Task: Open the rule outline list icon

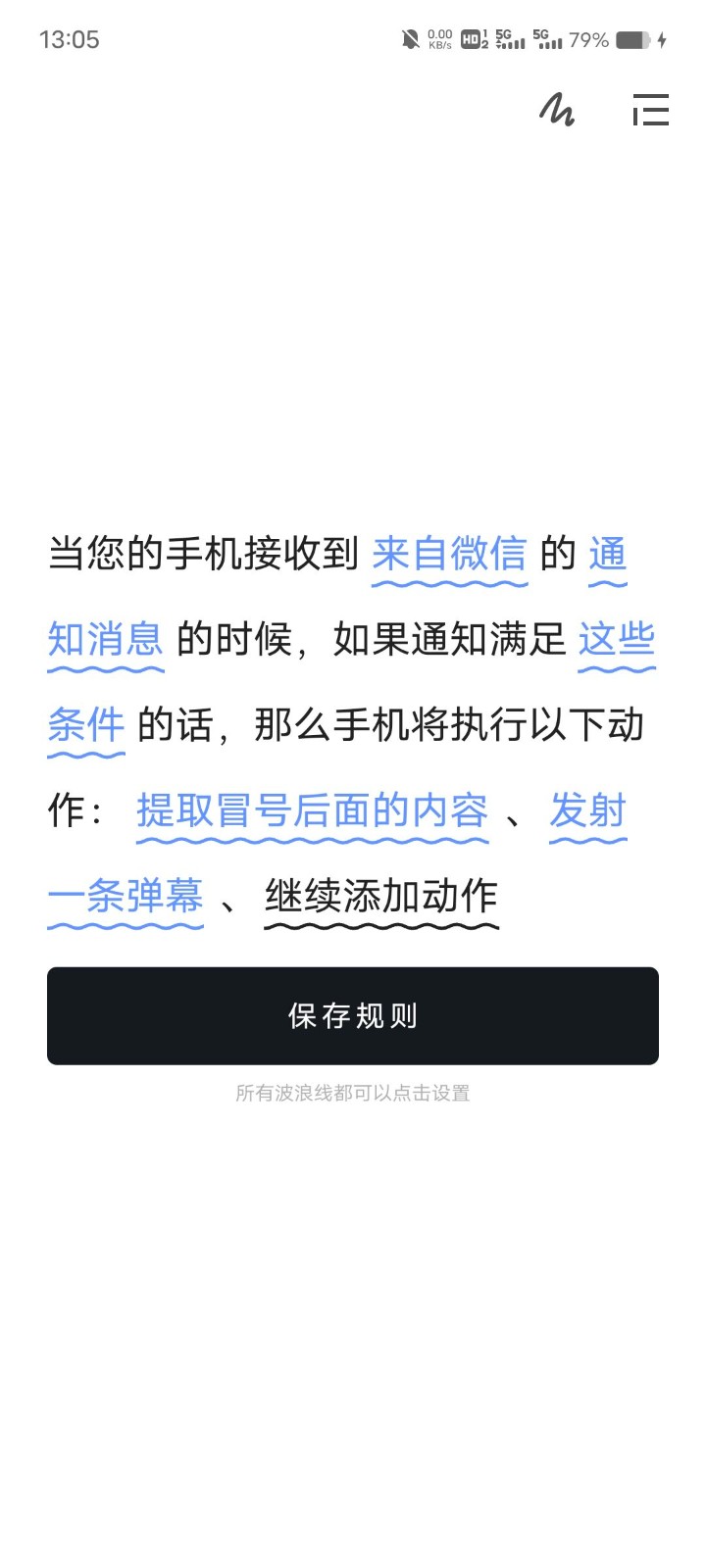Action: pyautogui.click(x=651, y=112)
